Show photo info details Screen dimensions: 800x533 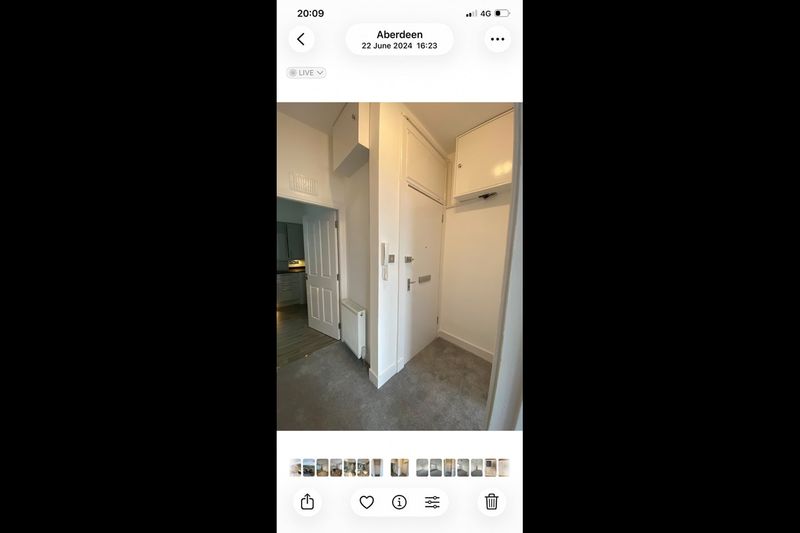(x=399, y=502)
